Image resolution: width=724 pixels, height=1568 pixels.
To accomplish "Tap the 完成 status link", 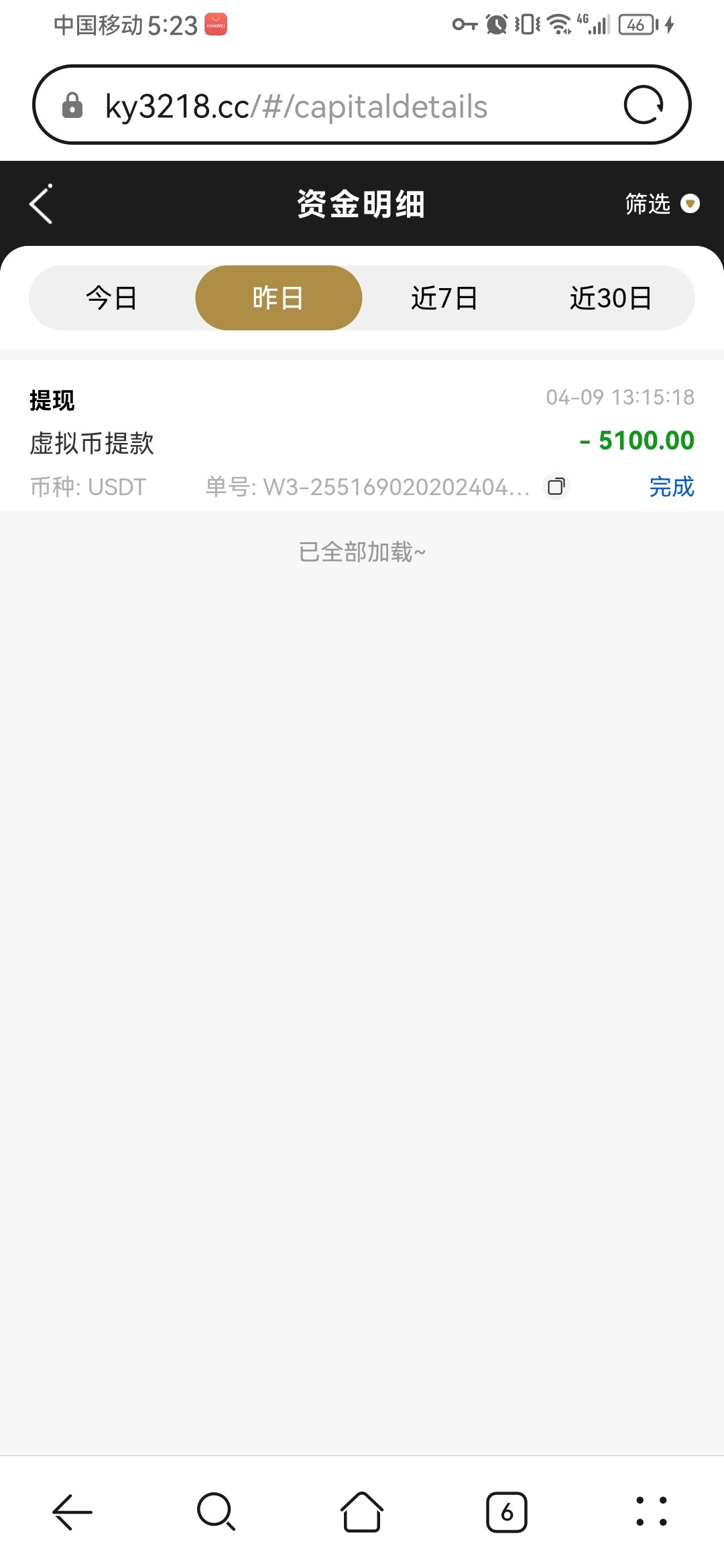I will tap(671, 487).
